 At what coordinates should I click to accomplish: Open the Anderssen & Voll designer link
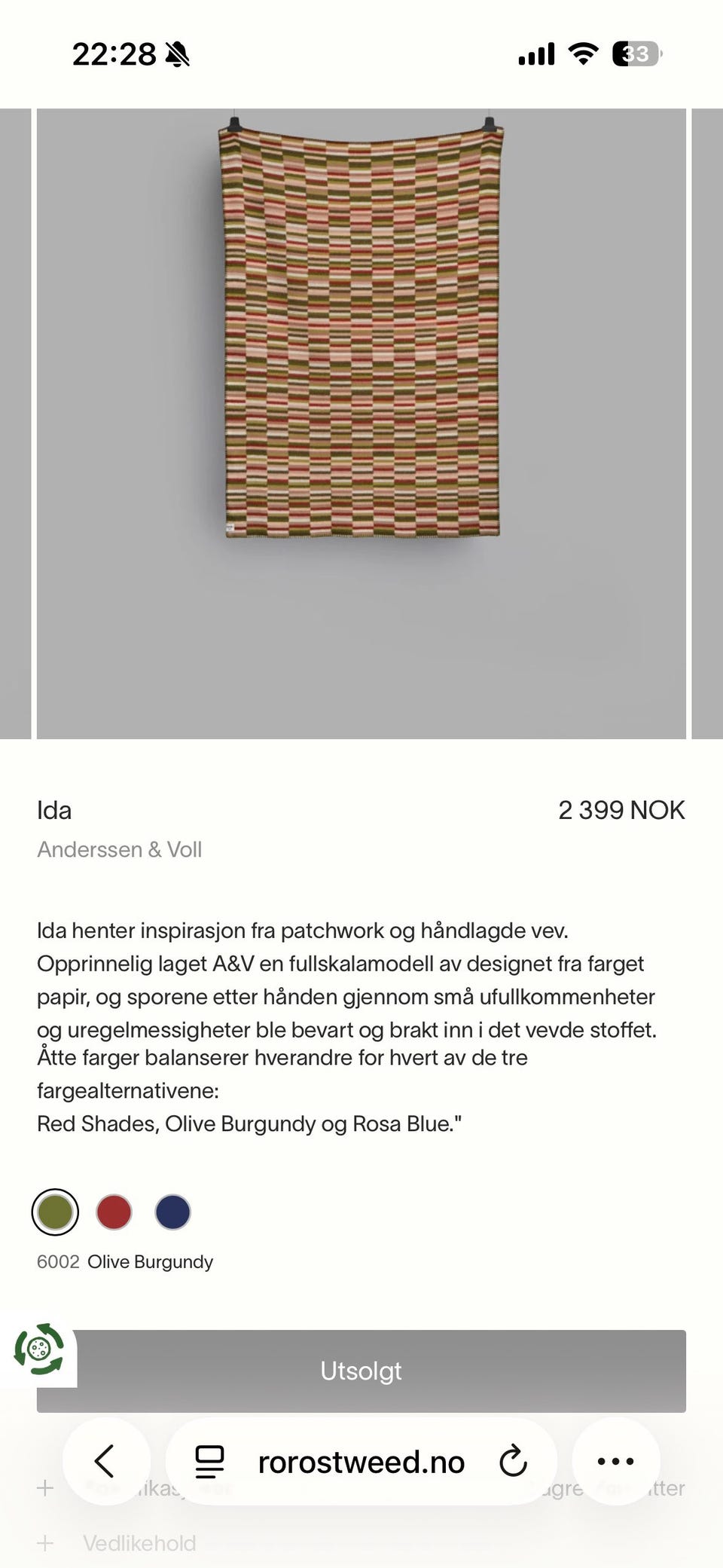[x=120, y=849]
